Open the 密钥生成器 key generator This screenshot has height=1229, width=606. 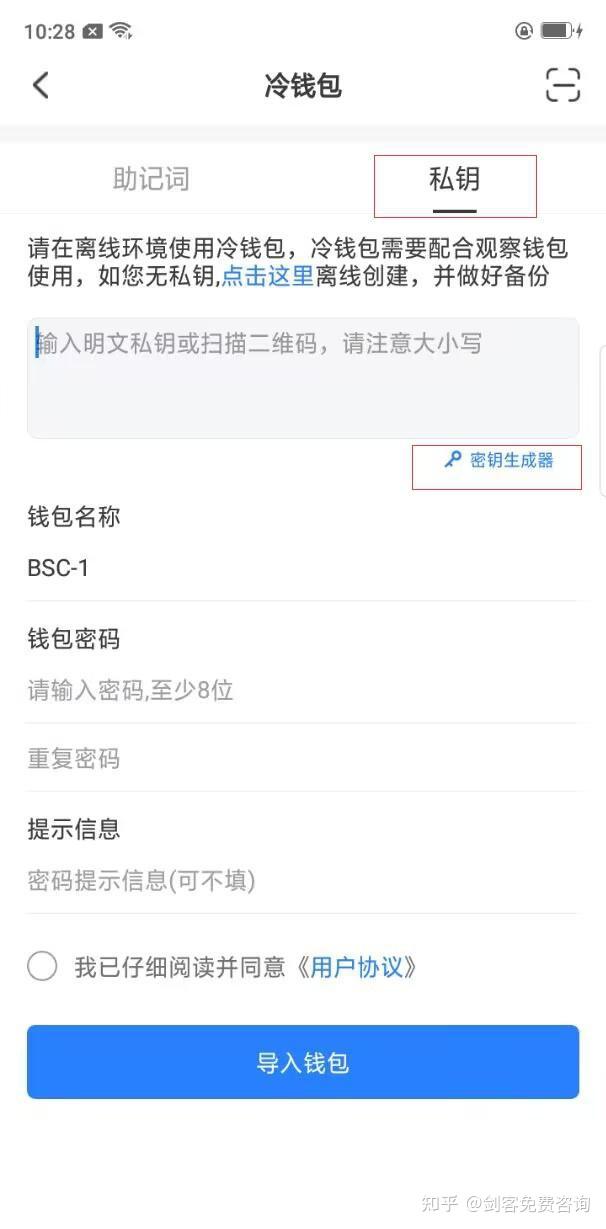click(x=499, y=460)
